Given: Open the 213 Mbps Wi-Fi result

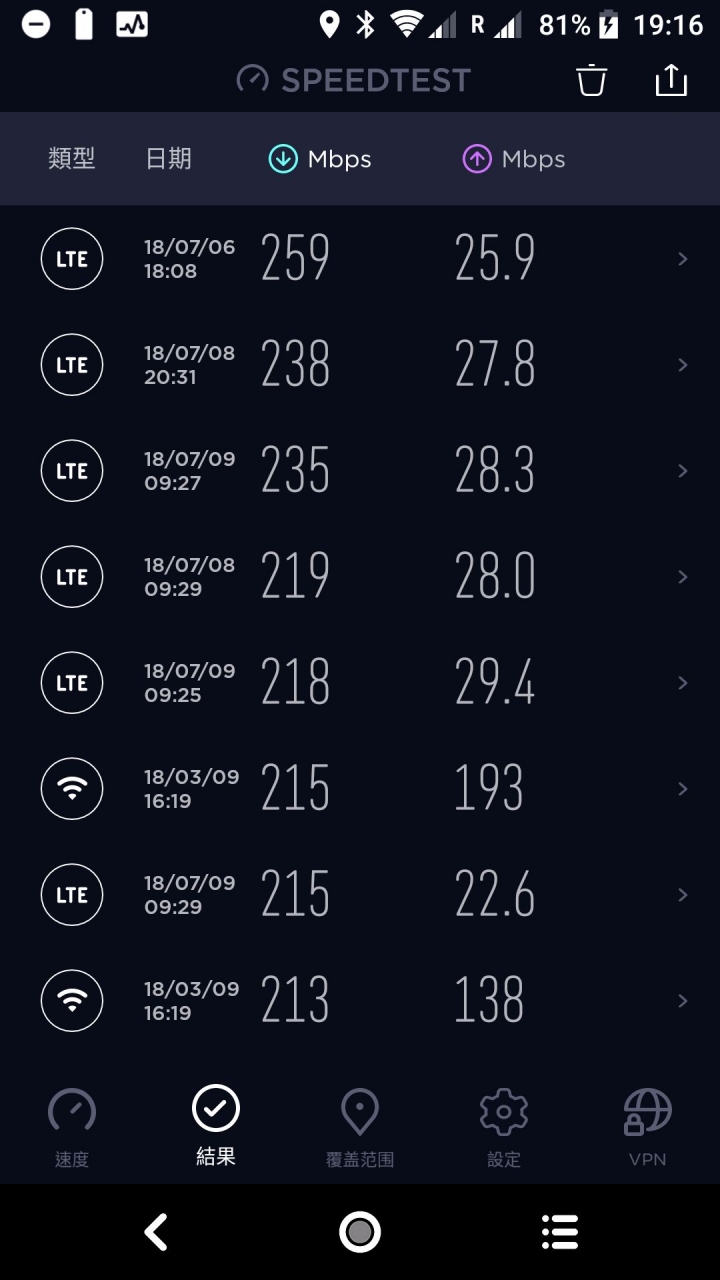Looking at the screenshot, I should click(x=360, y=1001).
